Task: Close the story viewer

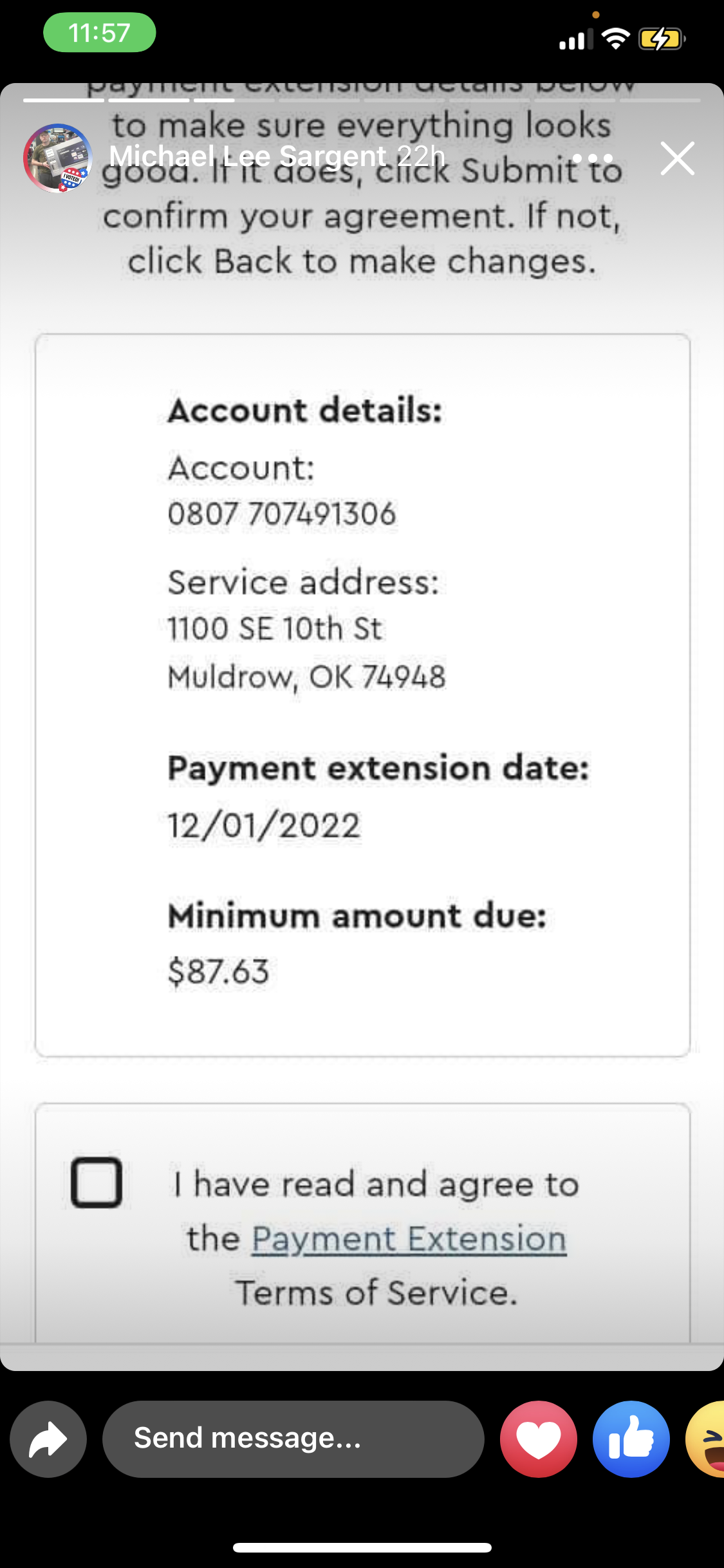Action: (x=677, y=158)
